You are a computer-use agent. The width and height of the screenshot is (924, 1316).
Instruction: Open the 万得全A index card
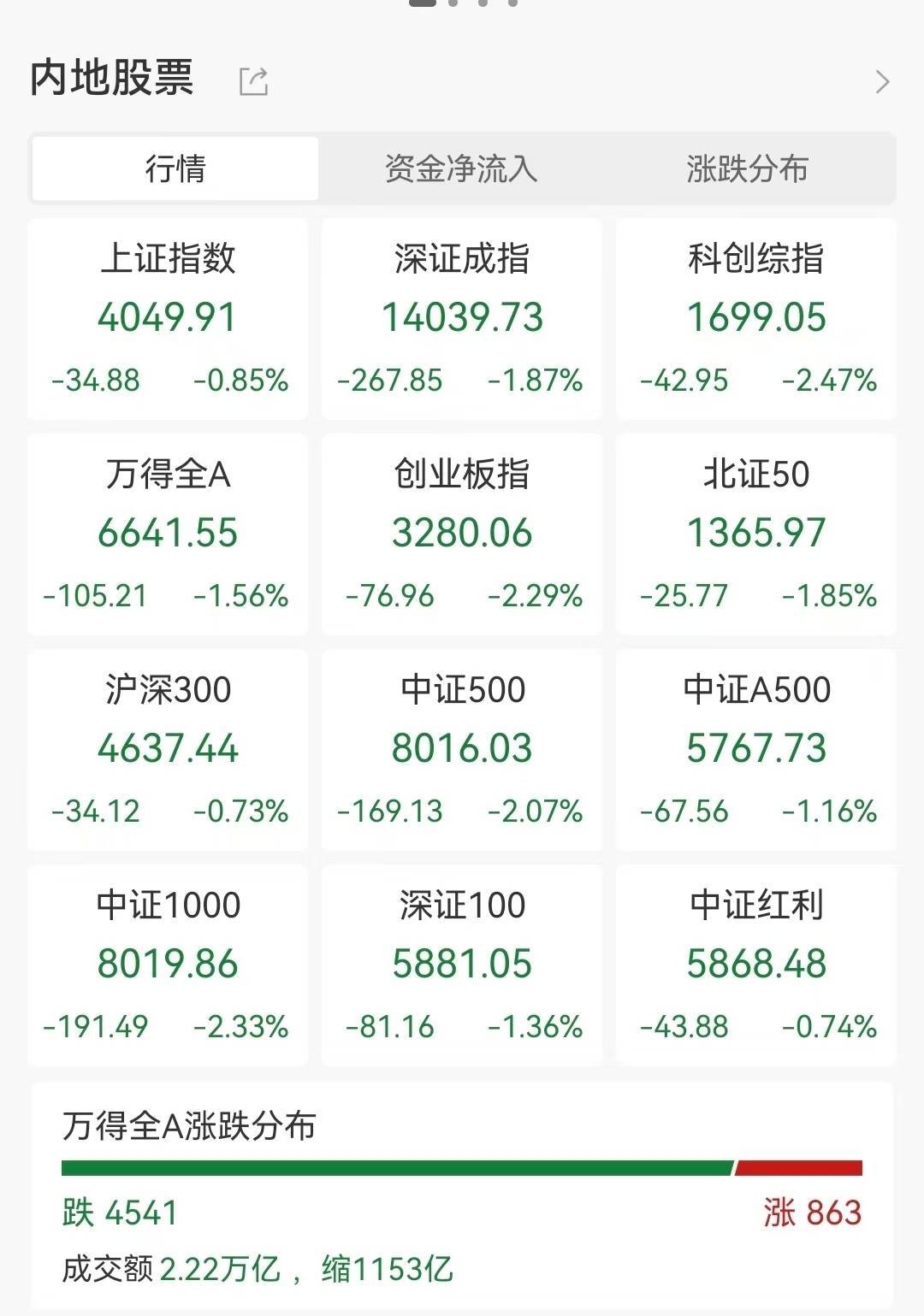click(168, 534)
